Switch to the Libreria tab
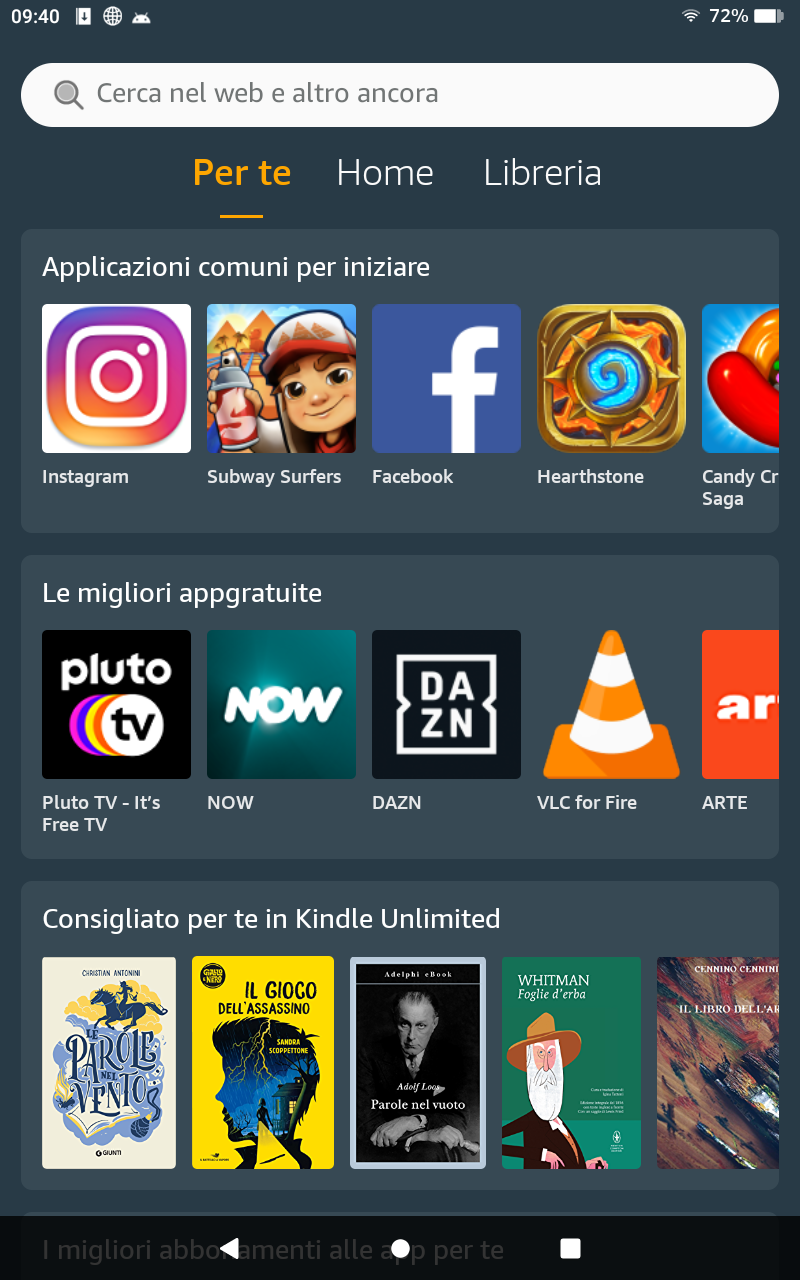Screen dimensions: 800x1280 click(x=542, y=173)
